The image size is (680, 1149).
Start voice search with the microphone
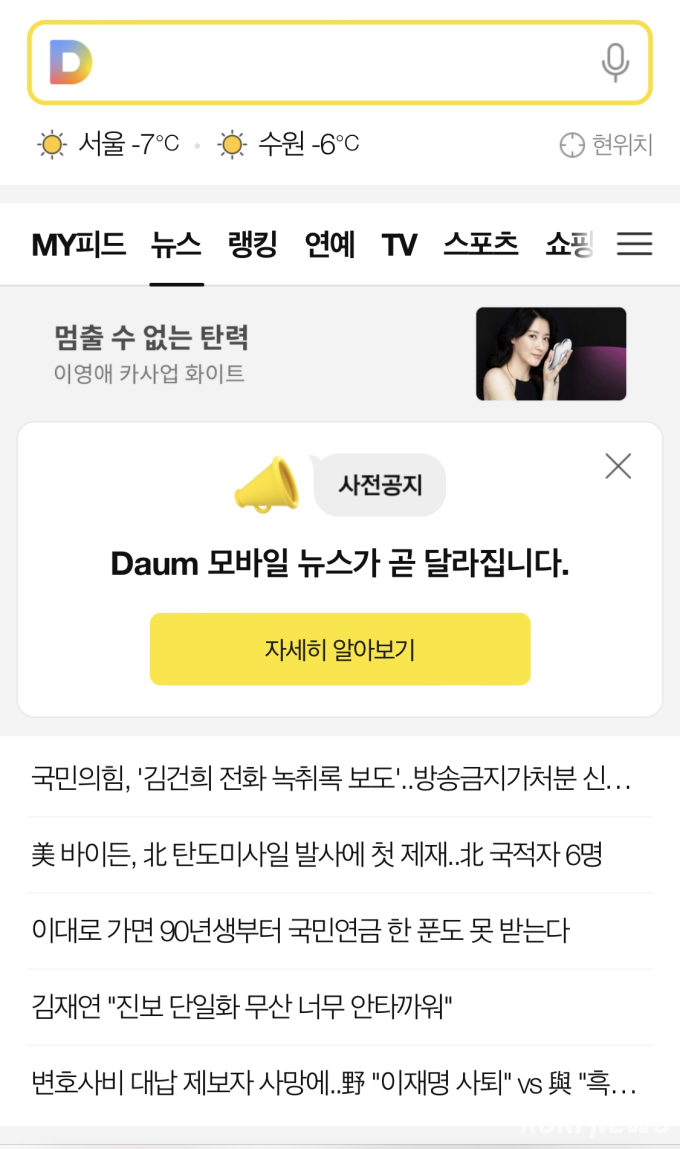tap(615, 63)
